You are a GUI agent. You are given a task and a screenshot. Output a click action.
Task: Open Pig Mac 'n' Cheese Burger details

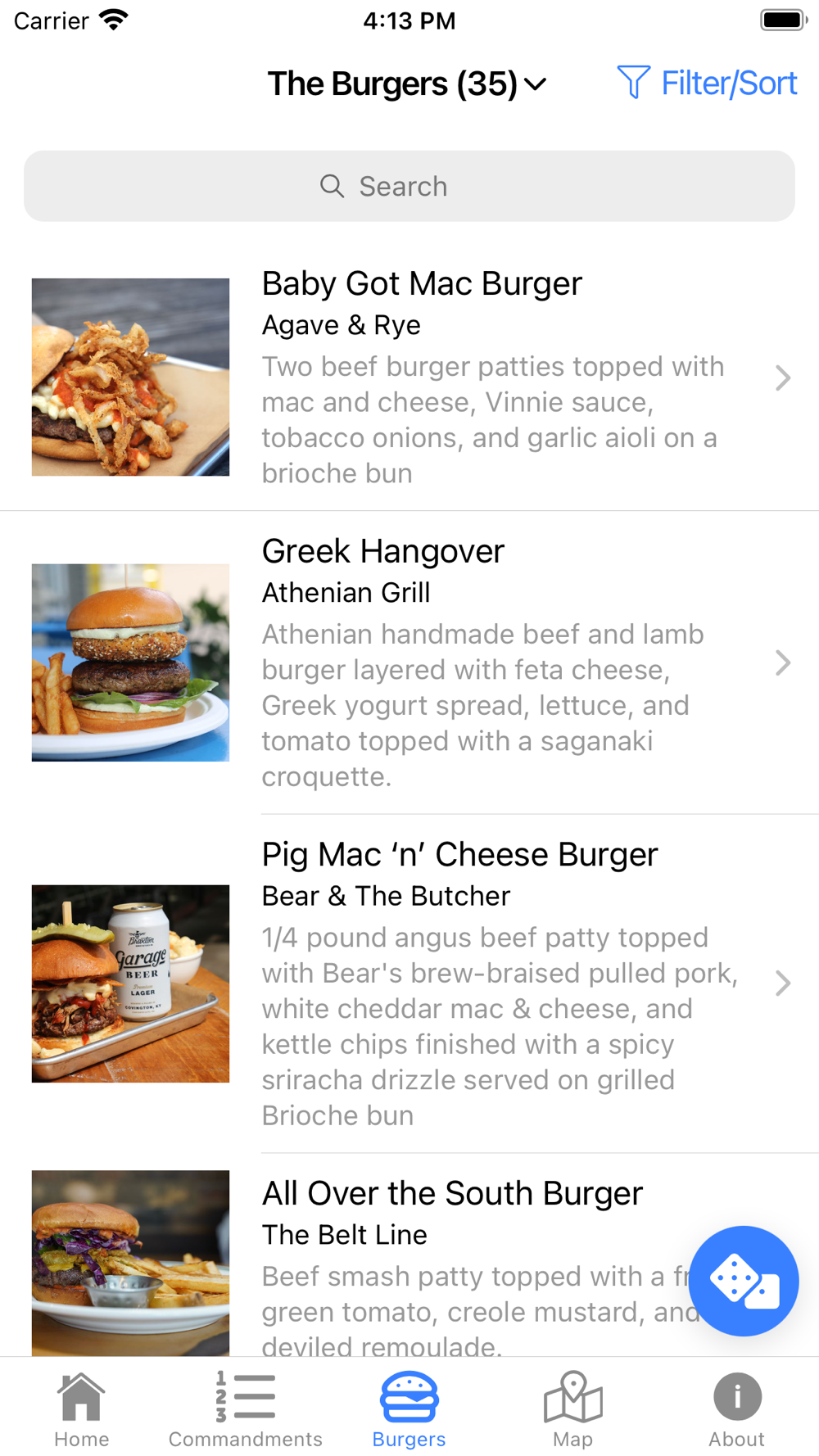pyautogui.click(x=409, y=983)
